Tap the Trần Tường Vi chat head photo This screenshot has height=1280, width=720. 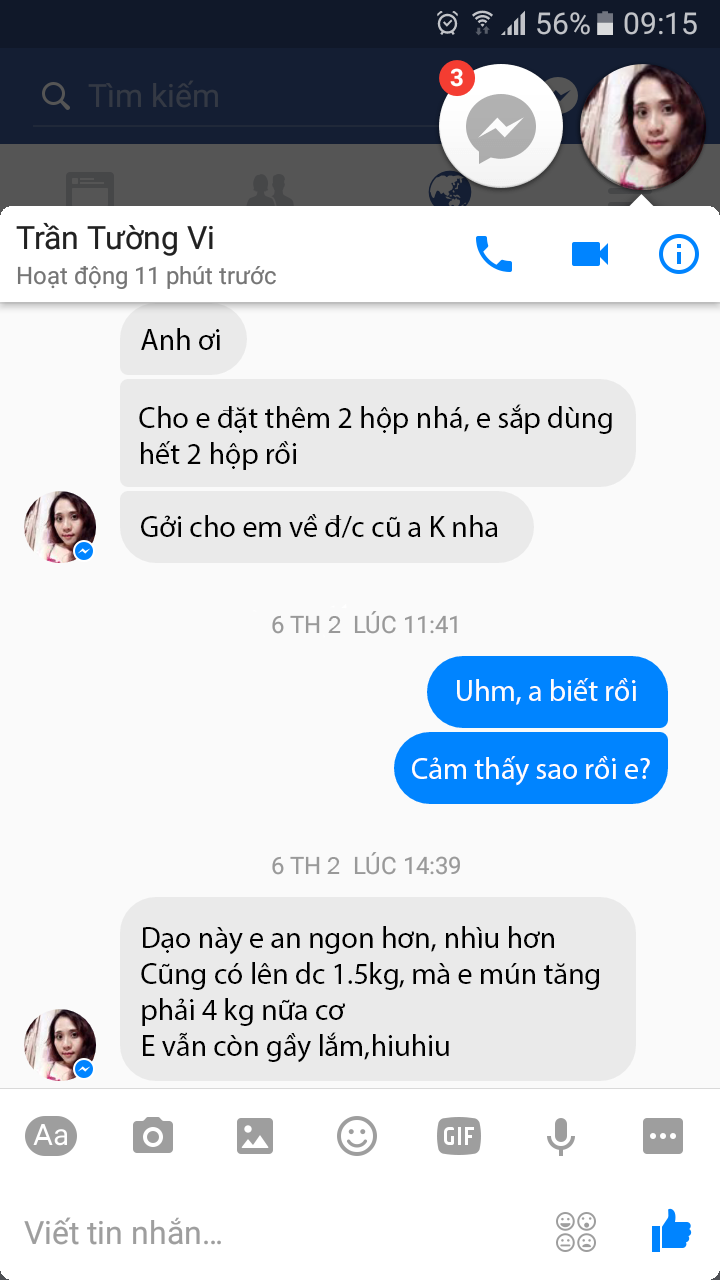point(643,126)
